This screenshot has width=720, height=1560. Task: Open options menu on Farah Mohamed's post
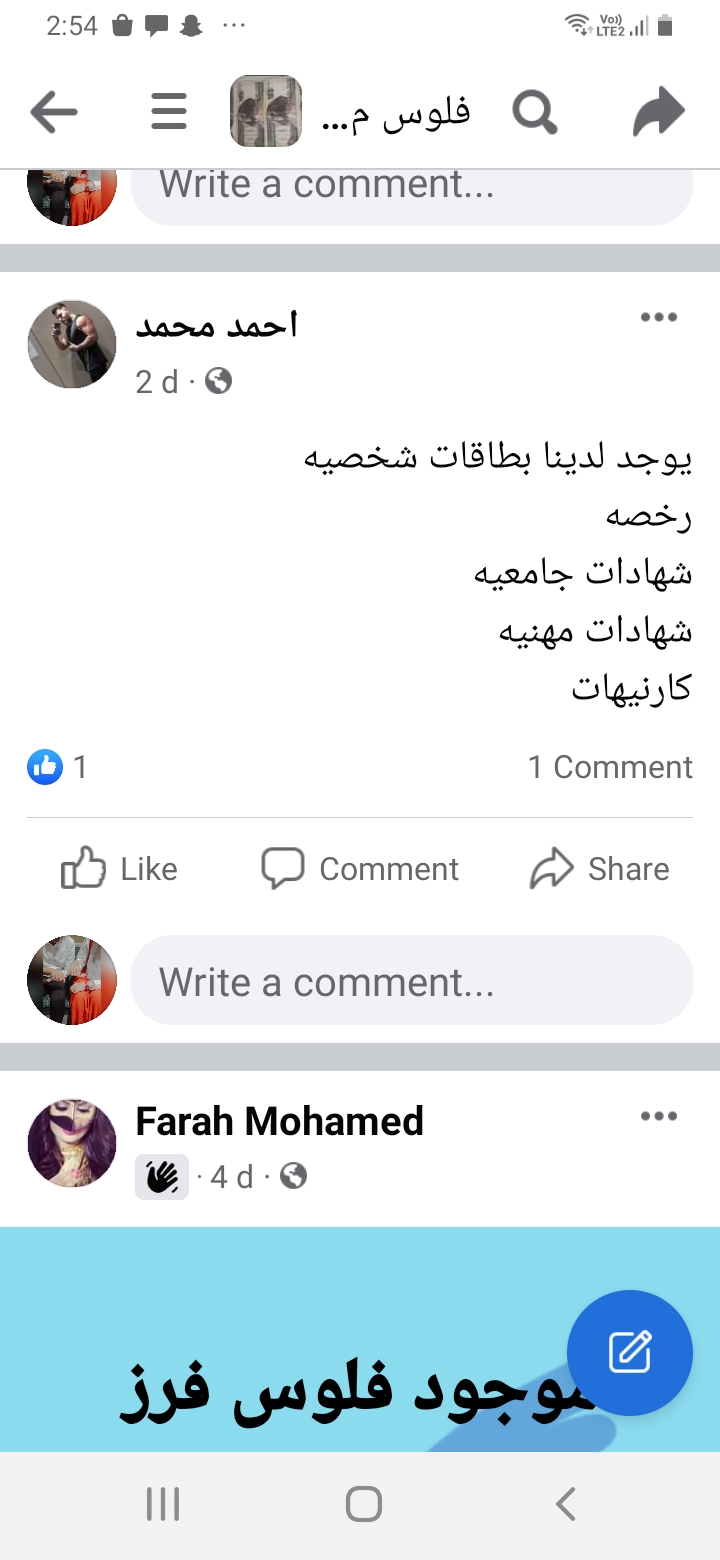659,1116
